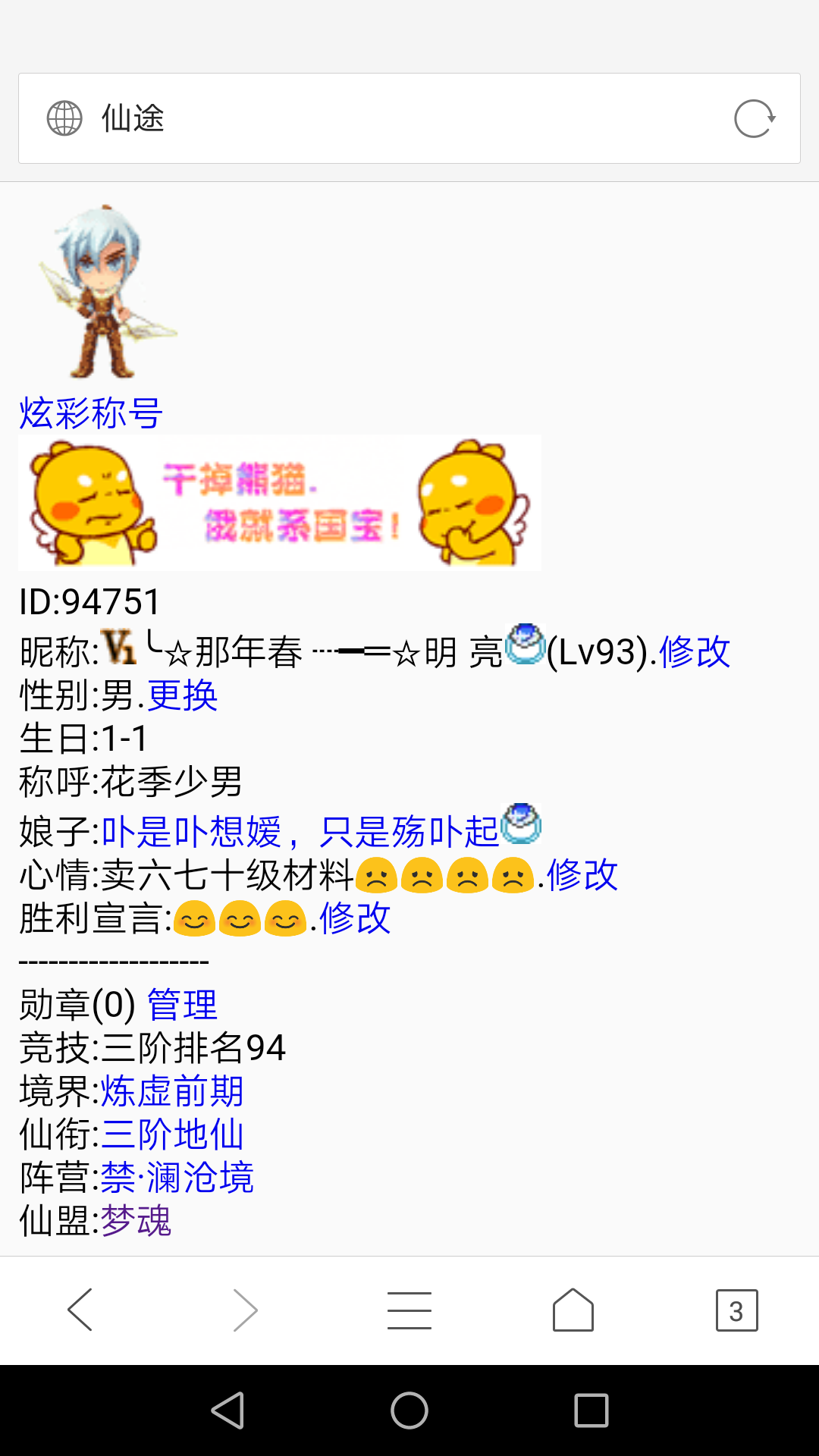The height and width of the screenshot is (1456, 819).
Task: Open the 炫彩称号 link
Action: (90, 413)
